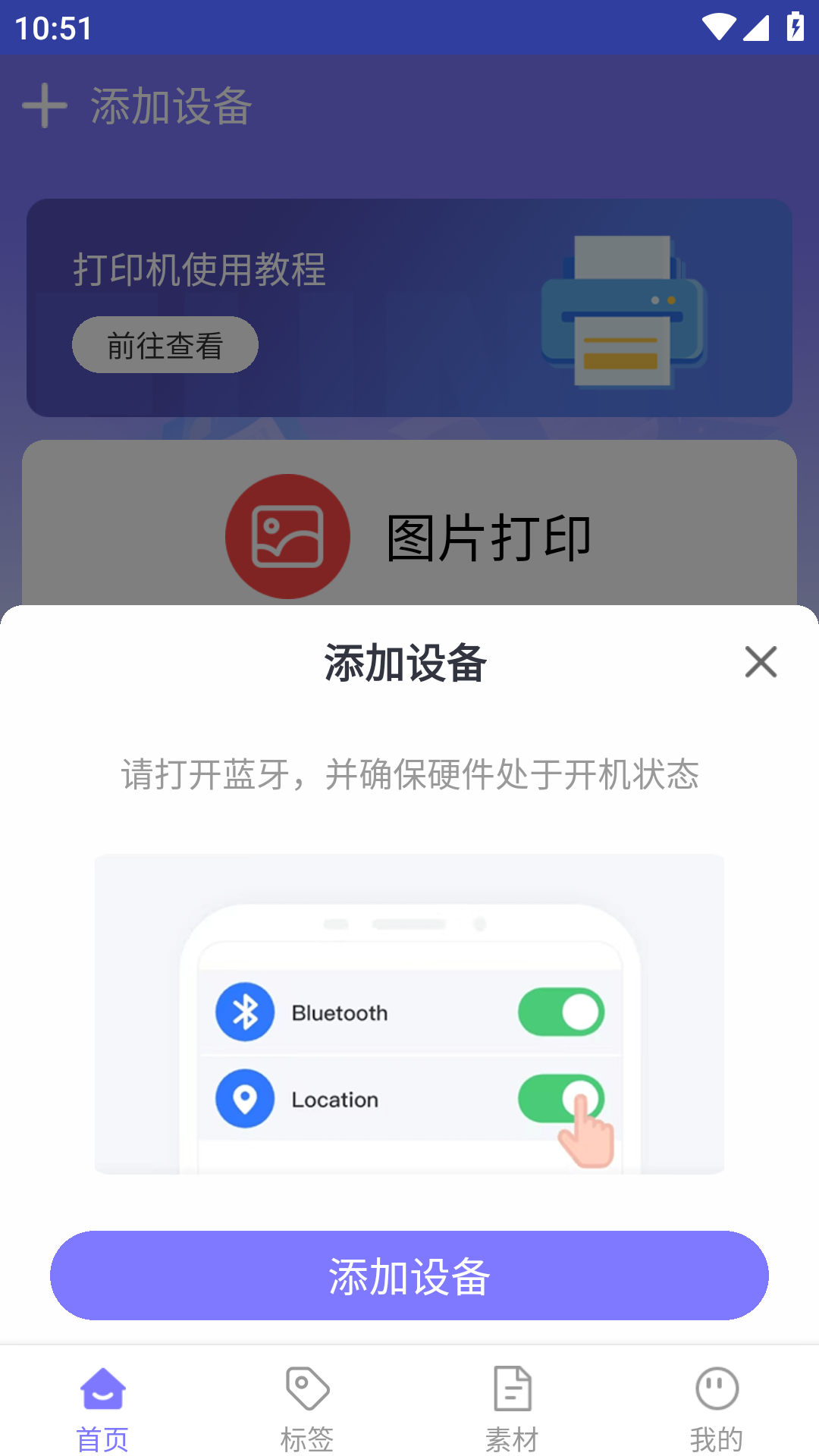Switch to the 首页 tab
Viewport: 819px width, 1456px height.
[x=102, y=1407]
